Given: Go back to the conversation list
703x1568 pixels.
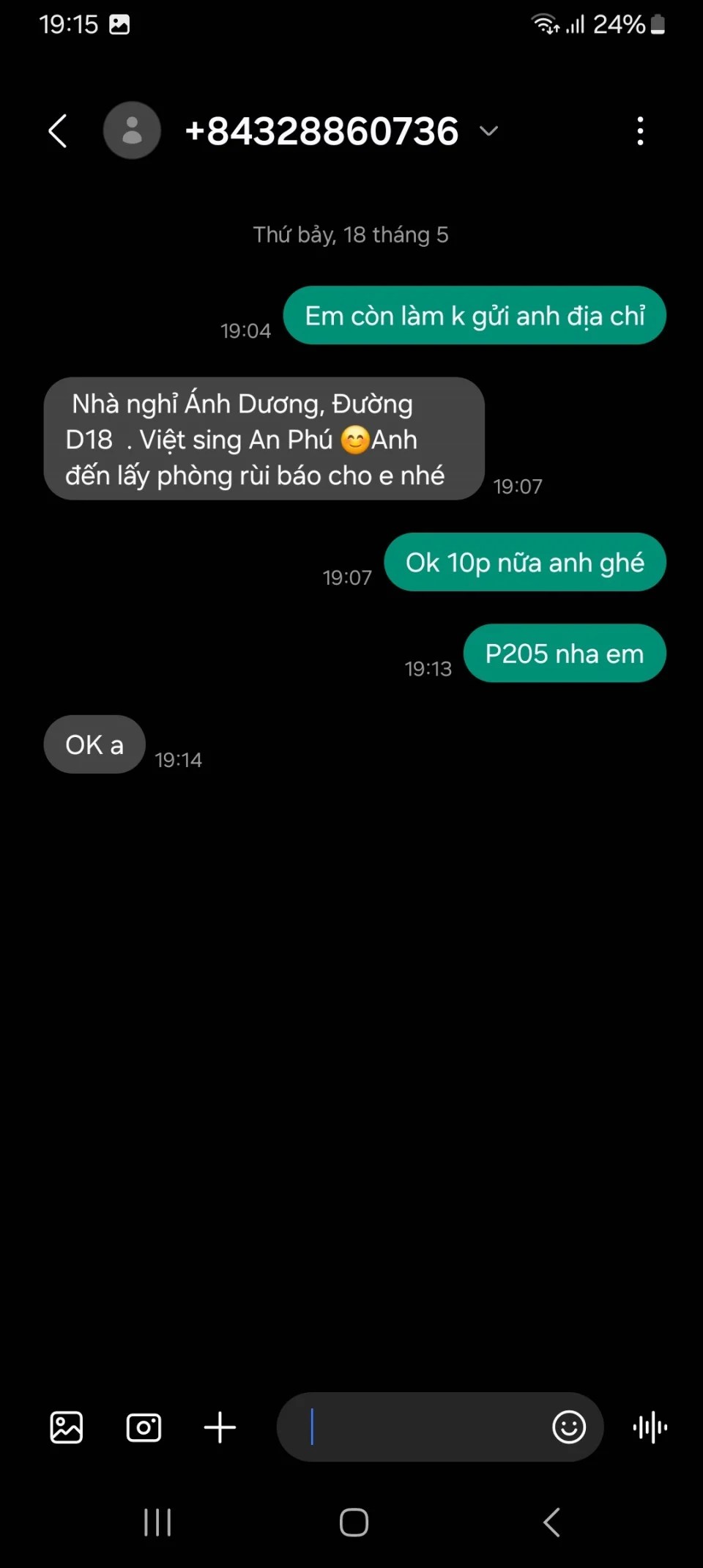Looking at the screenshot, I should point(58,131).
